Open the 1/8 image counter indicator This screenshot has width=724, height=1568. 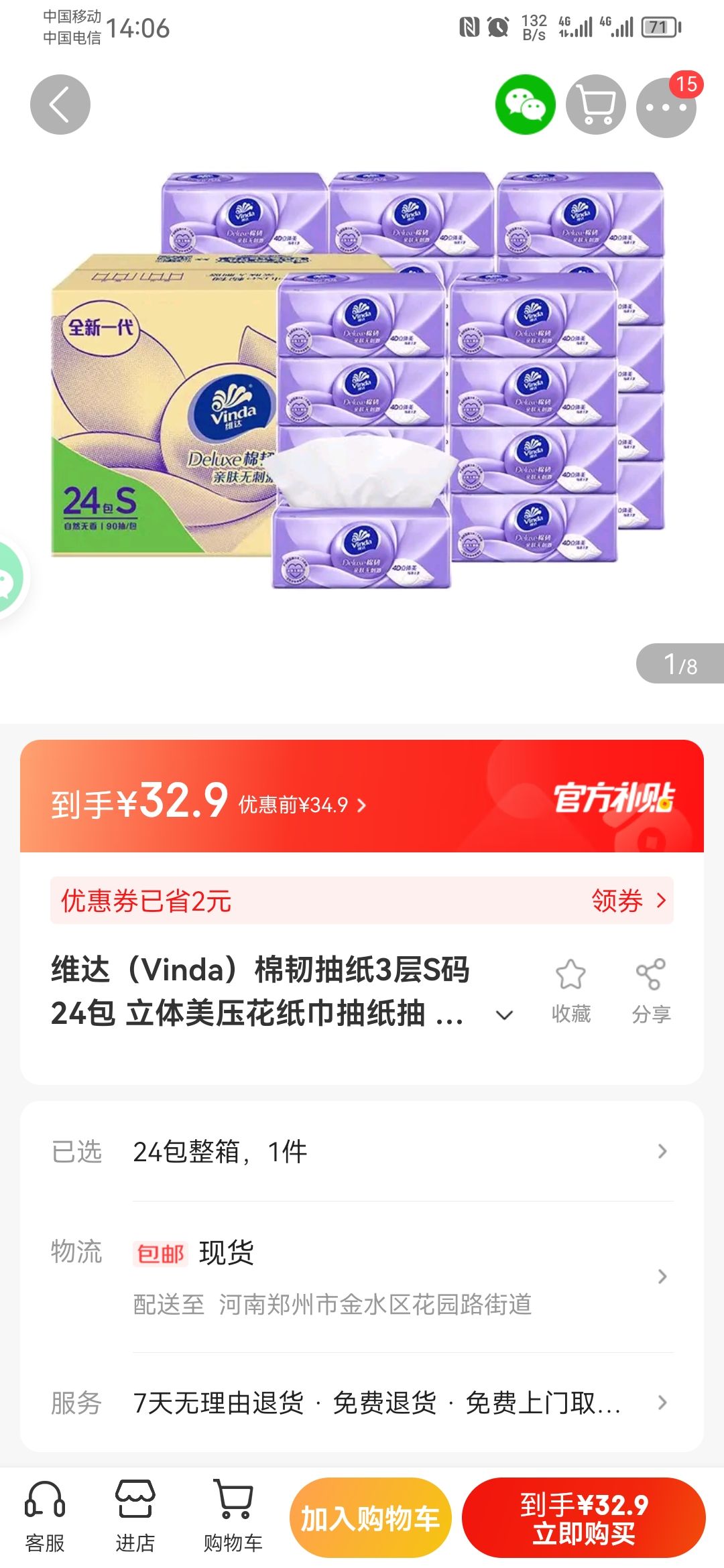pyautogui.click(x=676, y=662)
